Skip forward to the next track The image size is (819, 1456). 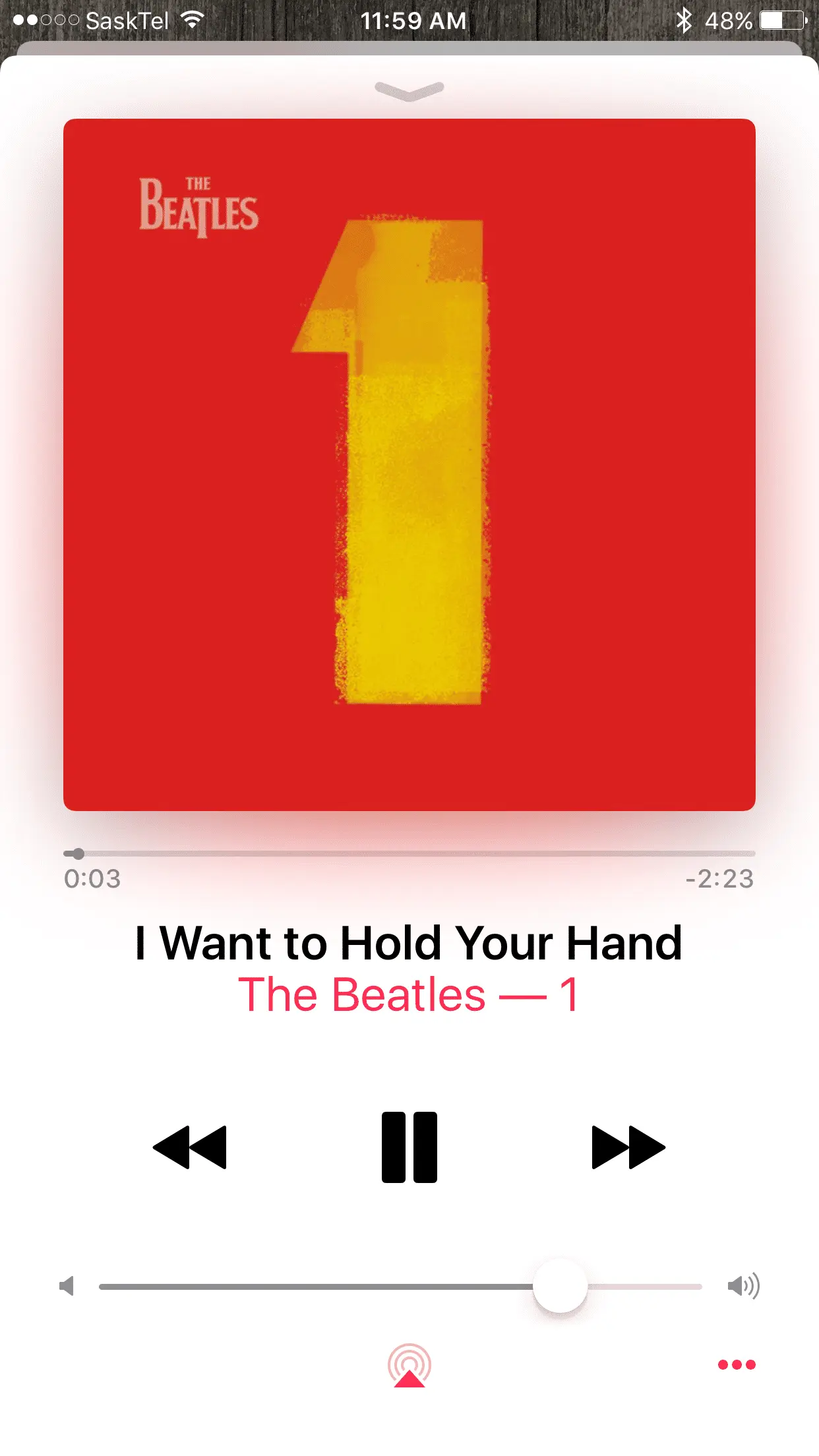[x=628, y=1147]
